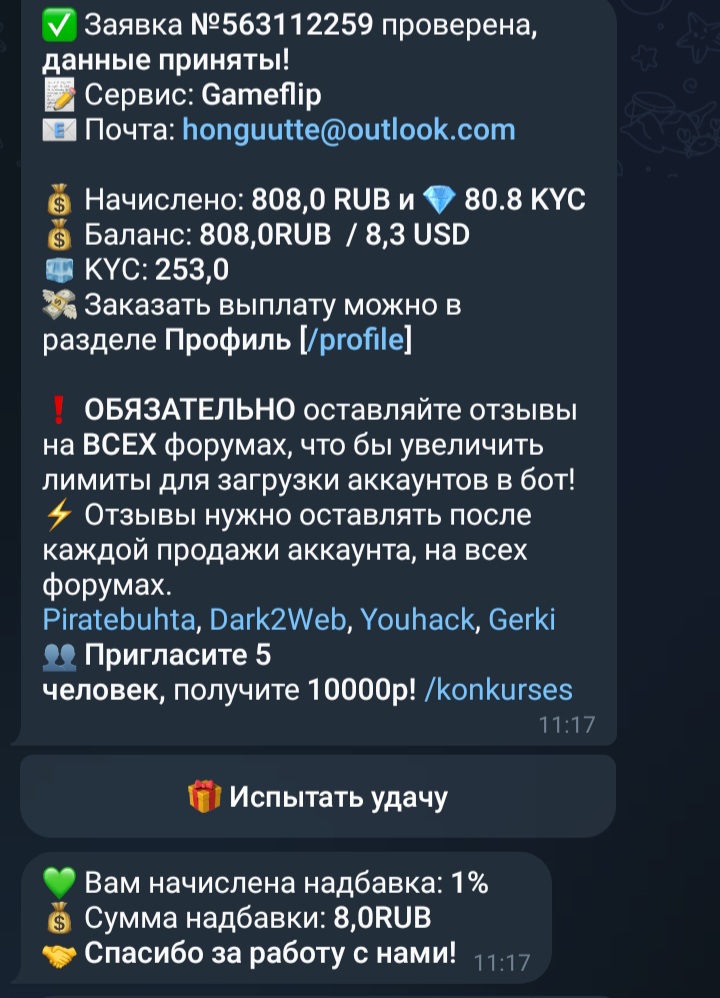
Task: Tap the Испытать удачу button
Action: coord(318,797)
